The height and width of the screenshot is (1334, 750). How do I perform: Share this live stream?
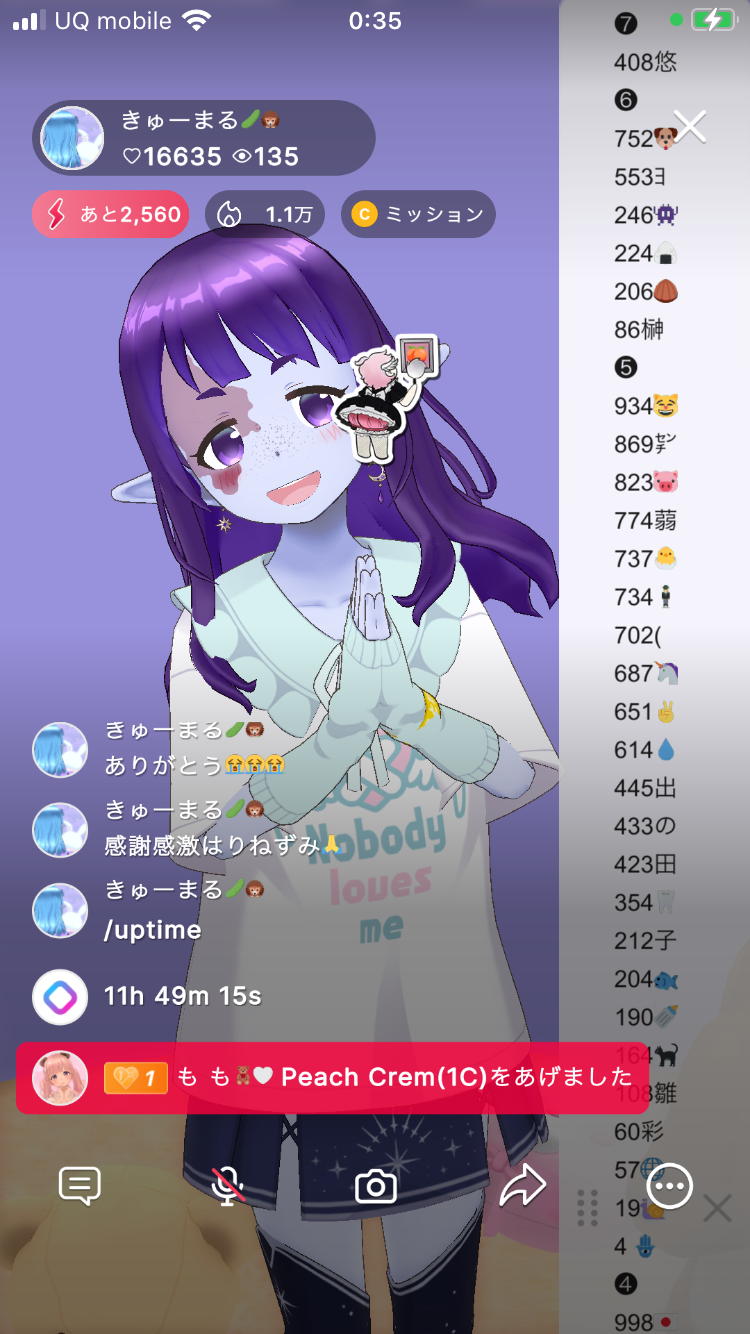[522, 1187]
